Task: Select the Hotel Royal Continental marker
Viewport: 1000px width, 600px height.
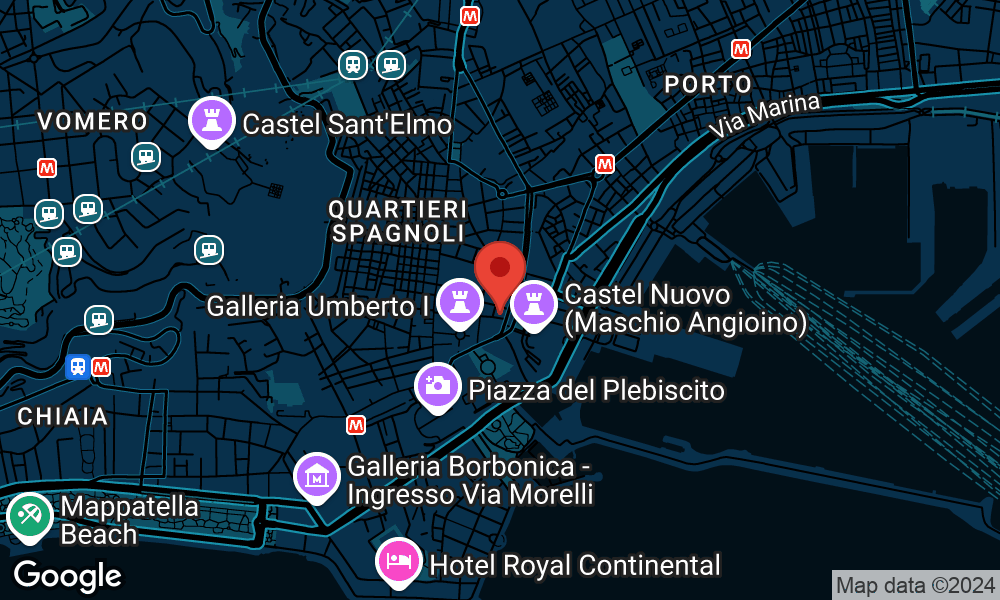Action: [x=397, y=563]
